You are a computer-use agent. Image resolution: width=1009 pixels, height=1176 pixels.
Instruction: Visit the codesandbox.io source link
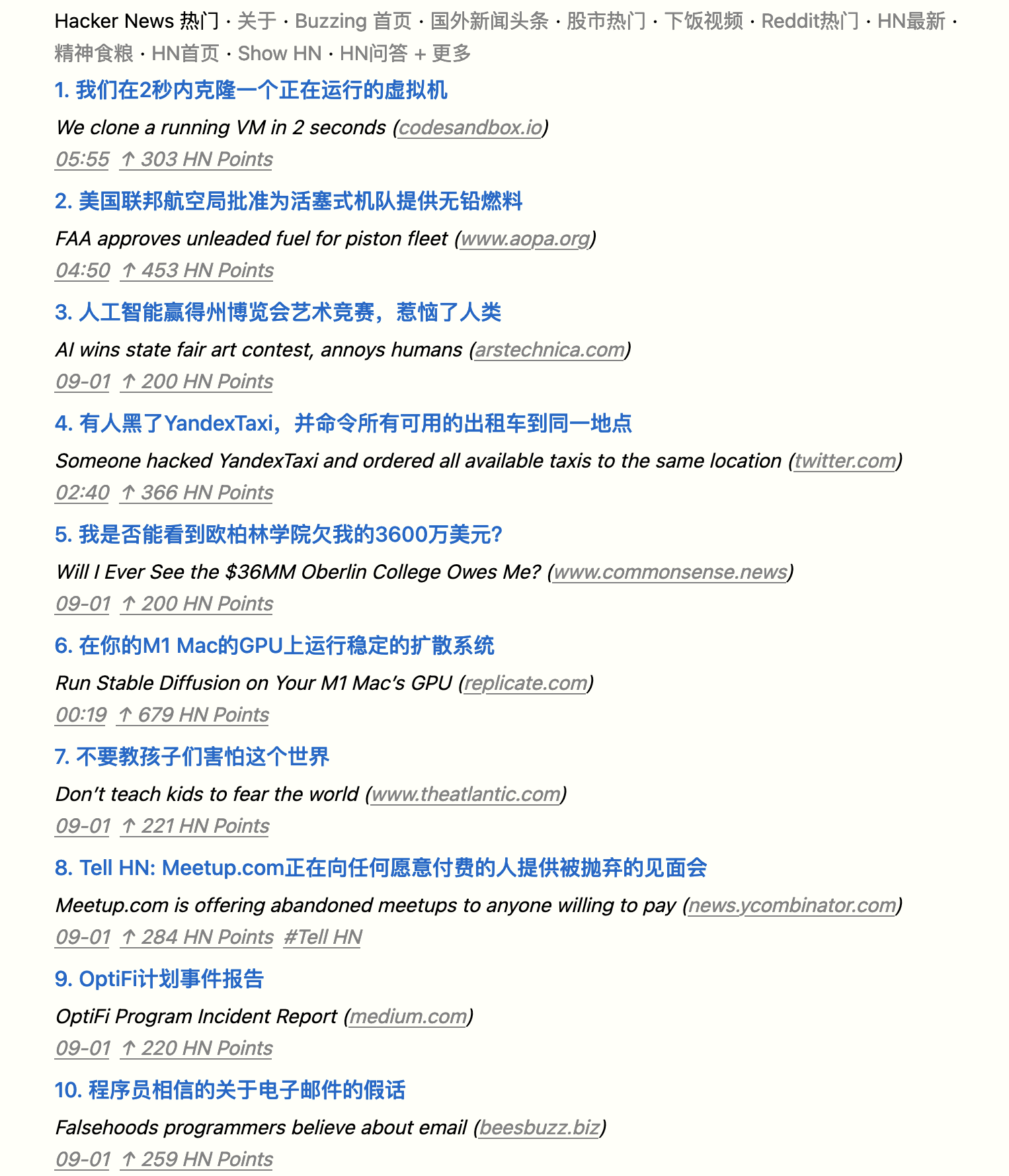click(470, 128)
